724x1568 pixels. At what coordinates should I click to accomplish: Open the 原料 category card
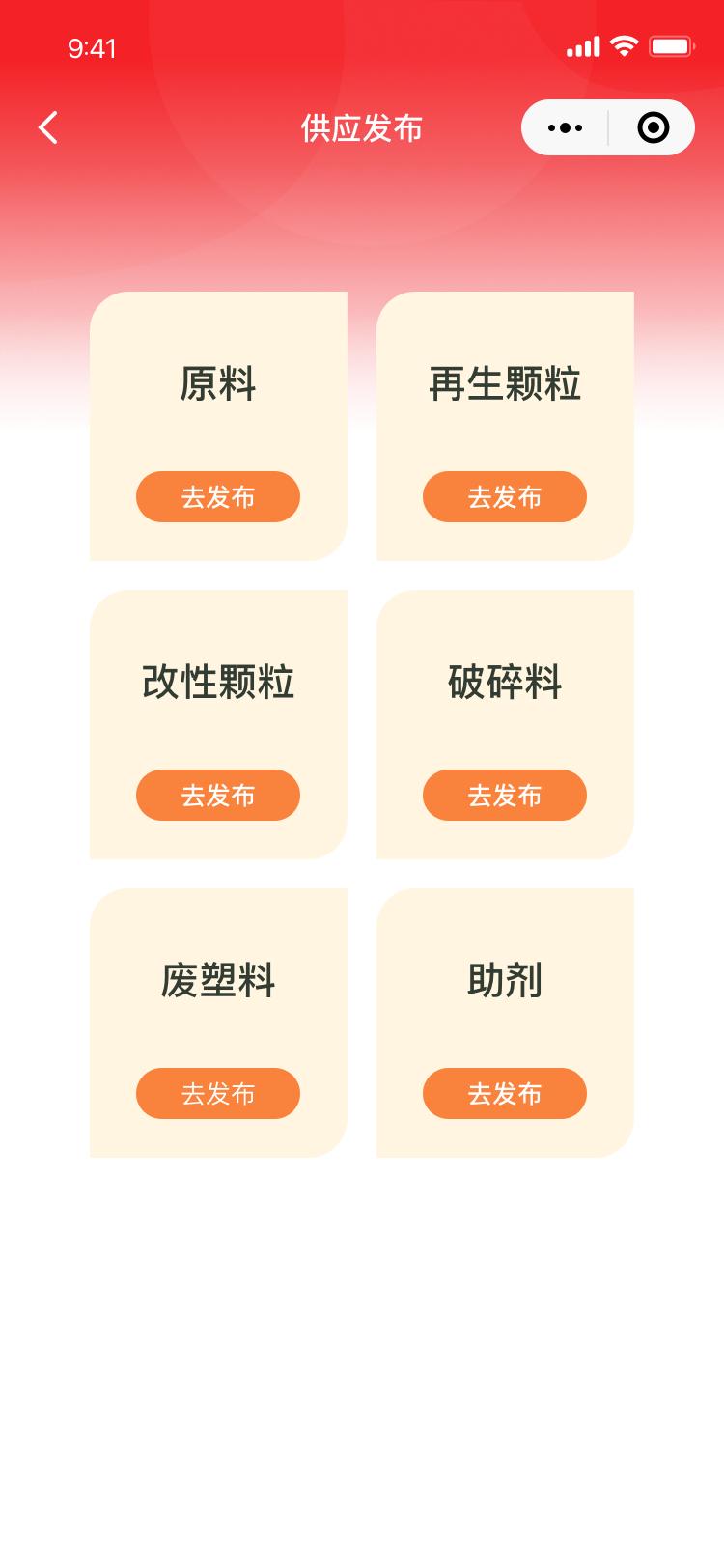(x=218, y=386)
